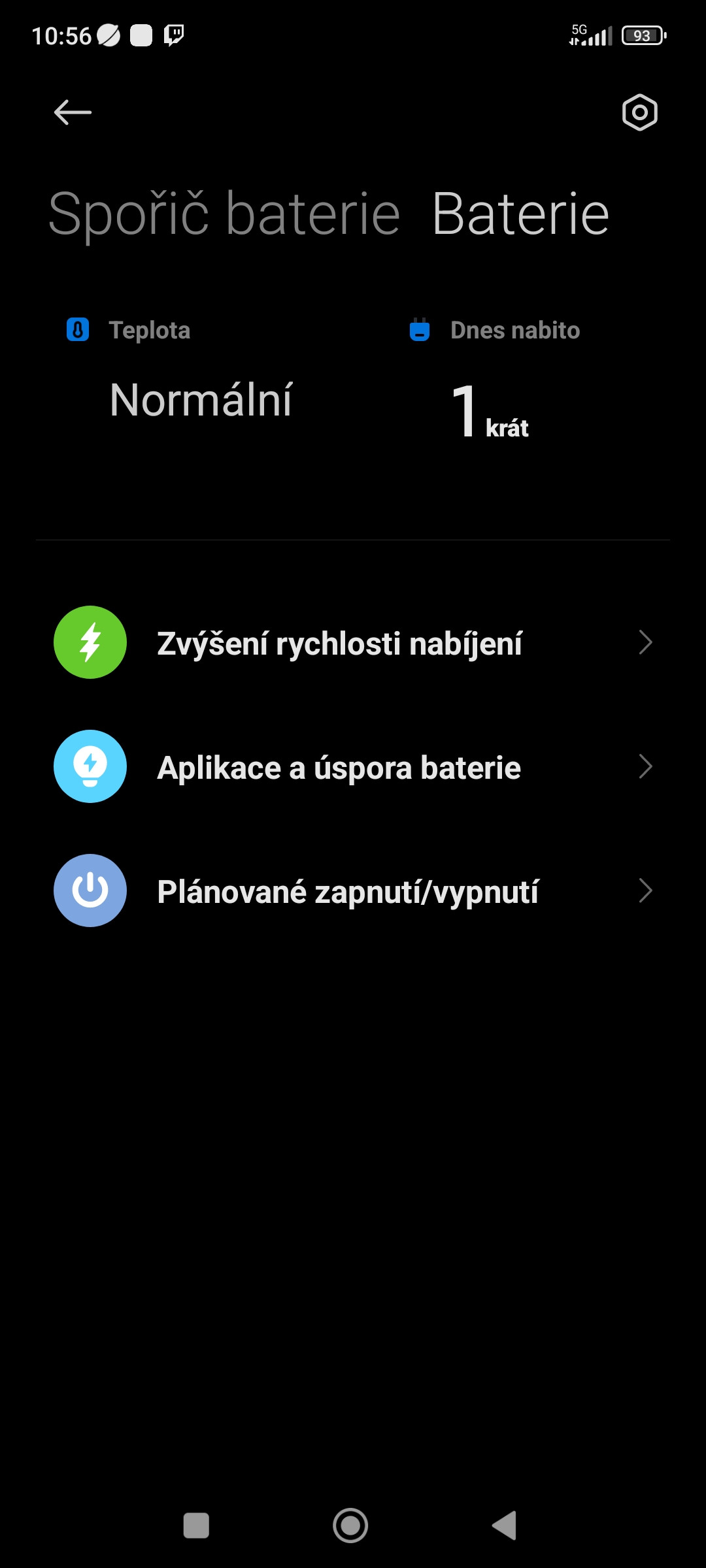
Task: Open Zvýšení rychlosti nabíjení
Action: point(353,643)
